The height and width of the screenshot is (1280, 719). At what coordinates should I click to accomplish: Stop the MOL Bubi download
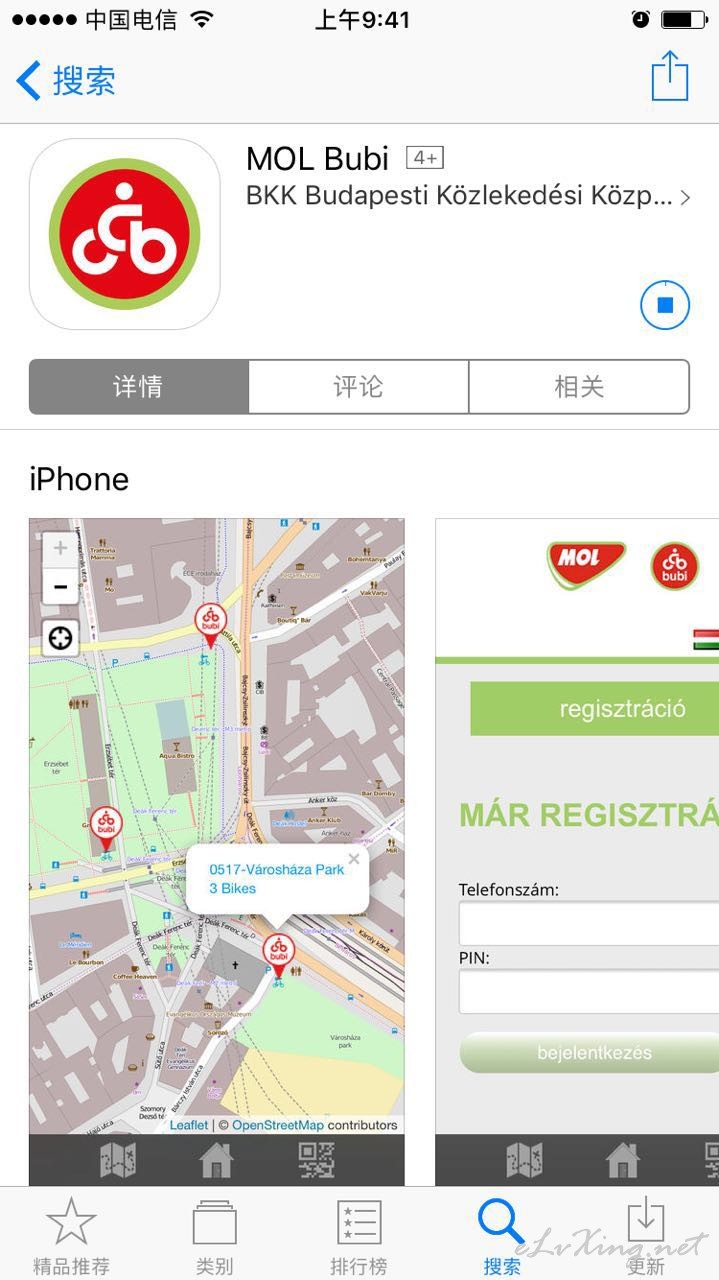[x=665, y=304]
